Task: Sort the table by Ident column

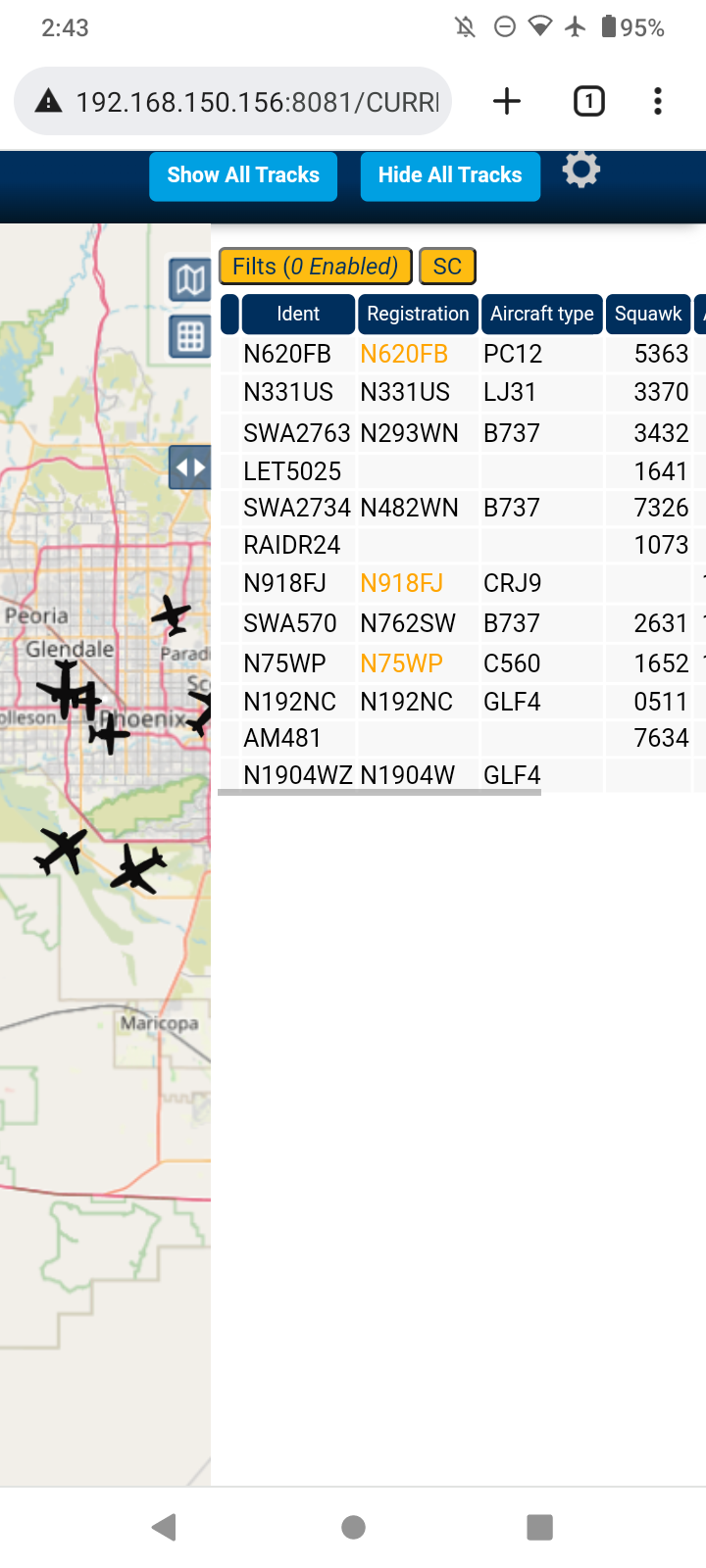Action: (x=298, y=314)
